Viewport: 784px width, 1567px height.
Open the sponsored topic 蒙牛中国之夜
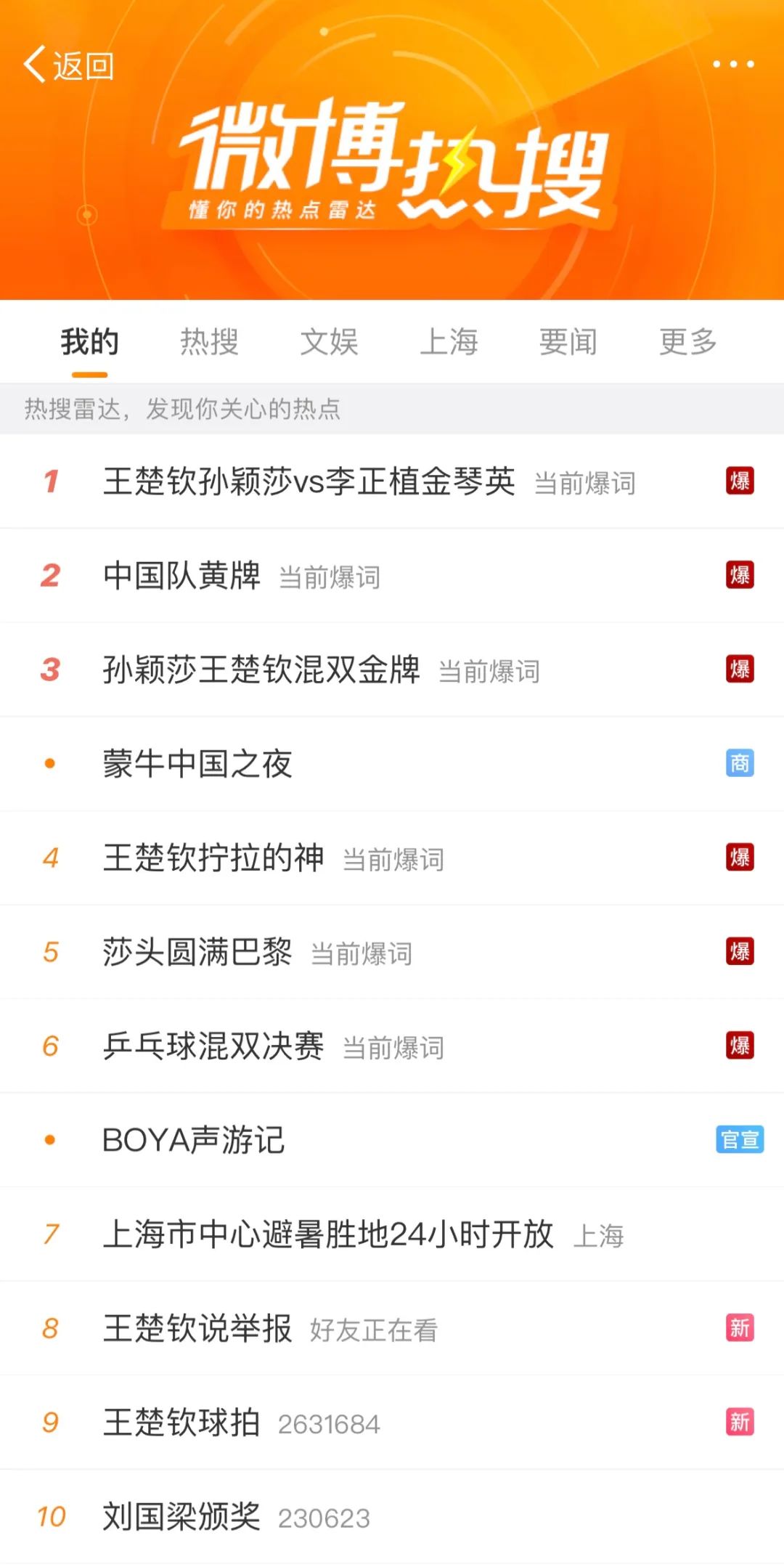click(x=197, y=764)
